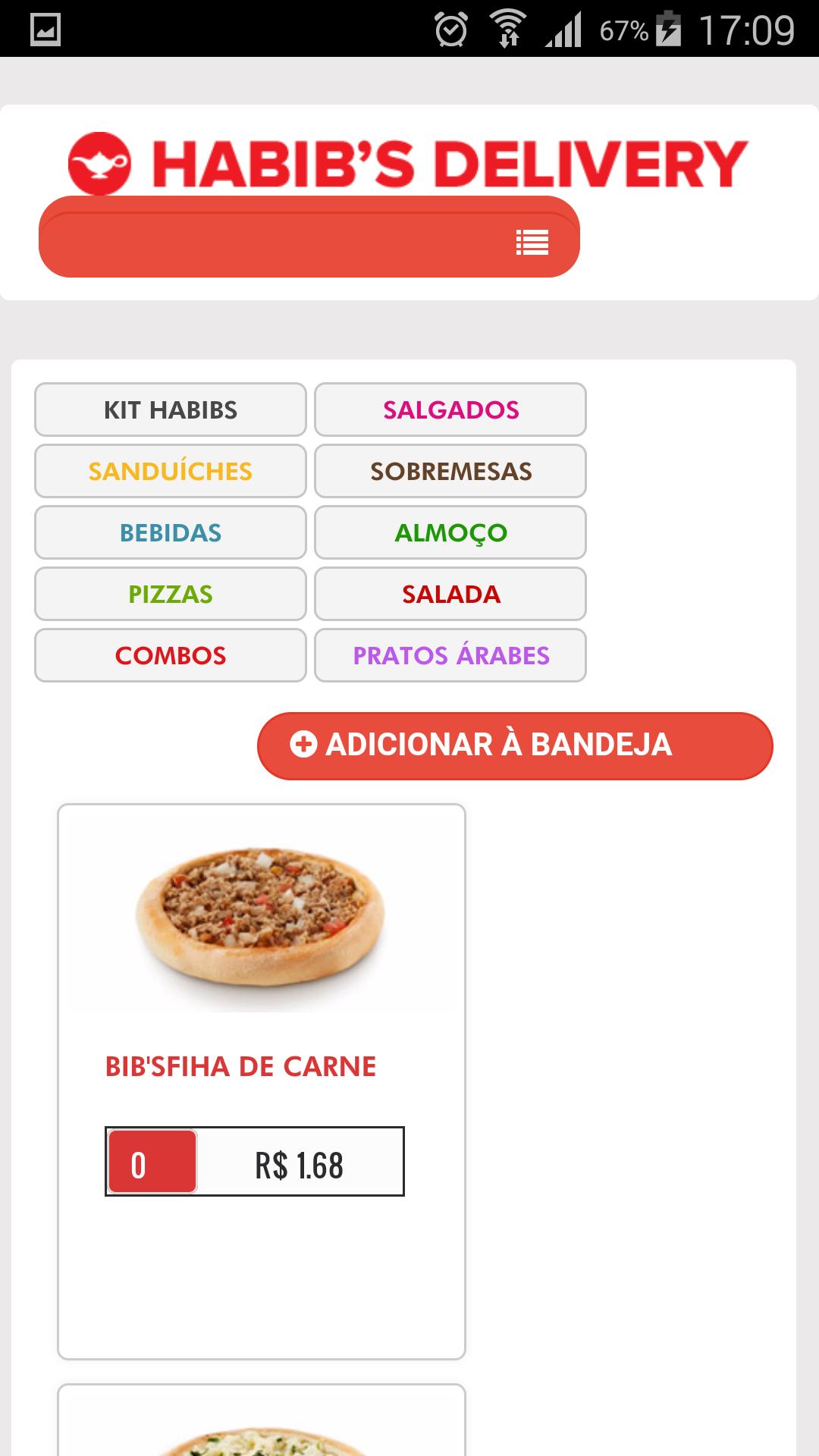The image size is (819, 1456).
Task: View the Sobremesas category
Action: [450, 472]
